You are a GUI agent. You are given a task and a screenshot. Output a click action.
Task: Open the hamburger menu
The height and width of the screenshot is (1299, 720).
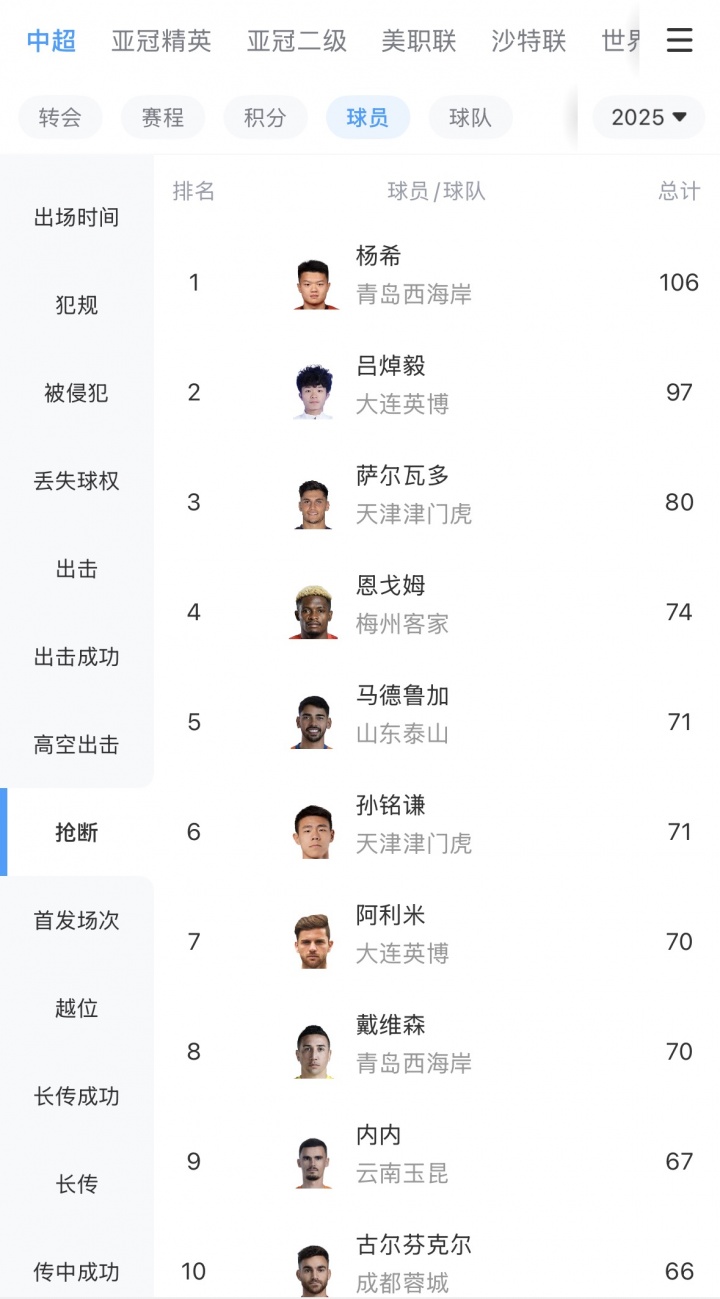click(x=679, y=40)
